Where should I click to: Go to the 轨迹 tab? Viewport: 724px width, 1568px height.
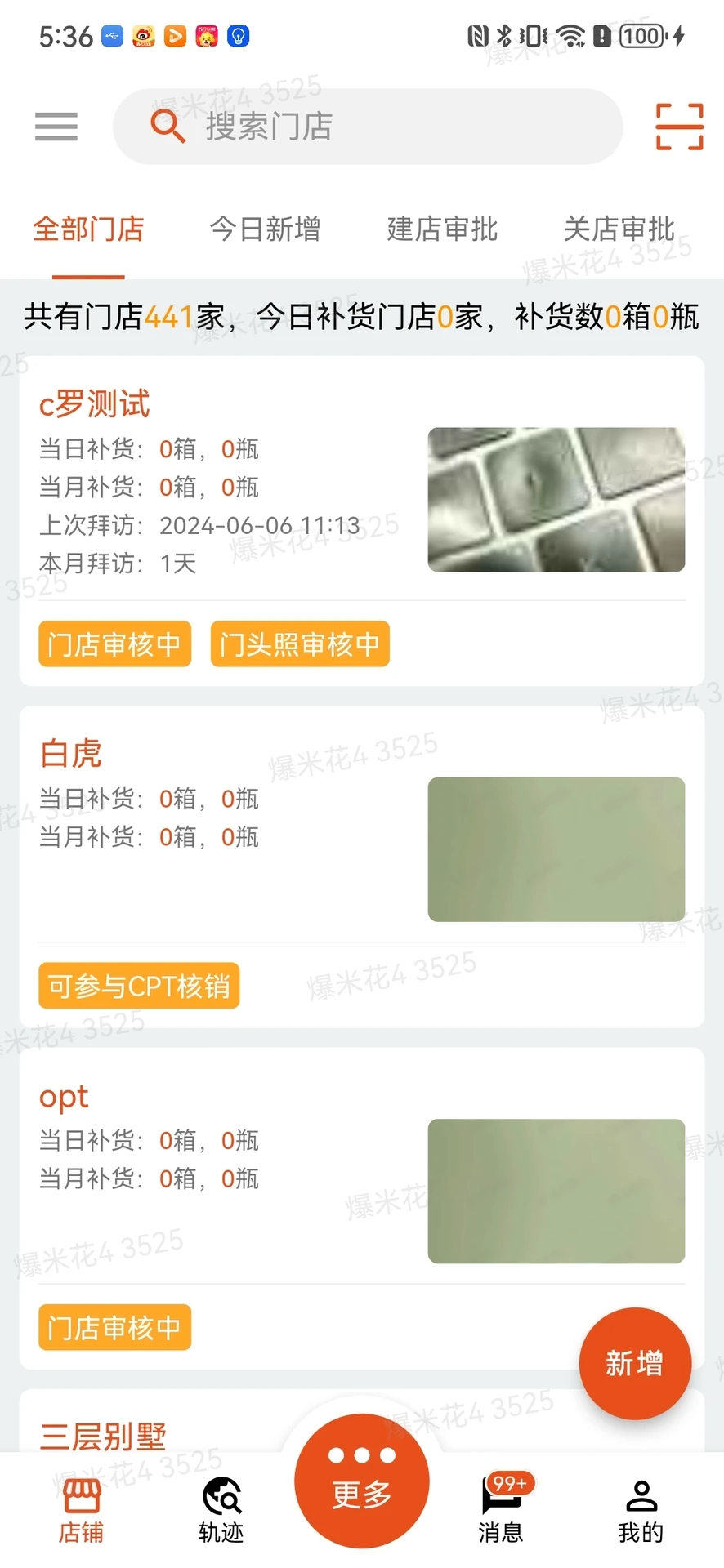(221, 1509)
